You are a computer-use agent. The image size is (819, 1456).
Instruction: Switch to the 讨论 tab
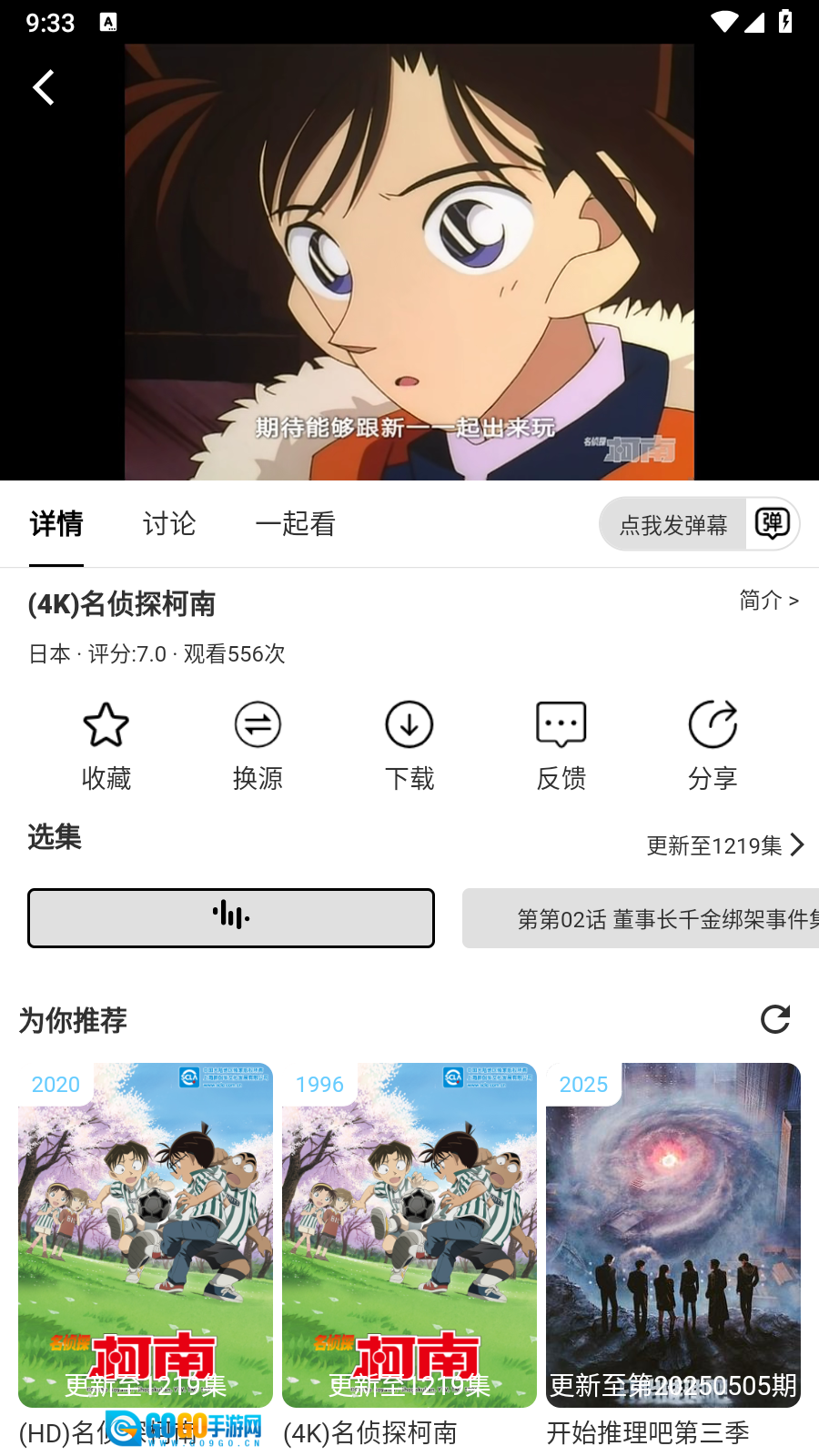(169, 524)
